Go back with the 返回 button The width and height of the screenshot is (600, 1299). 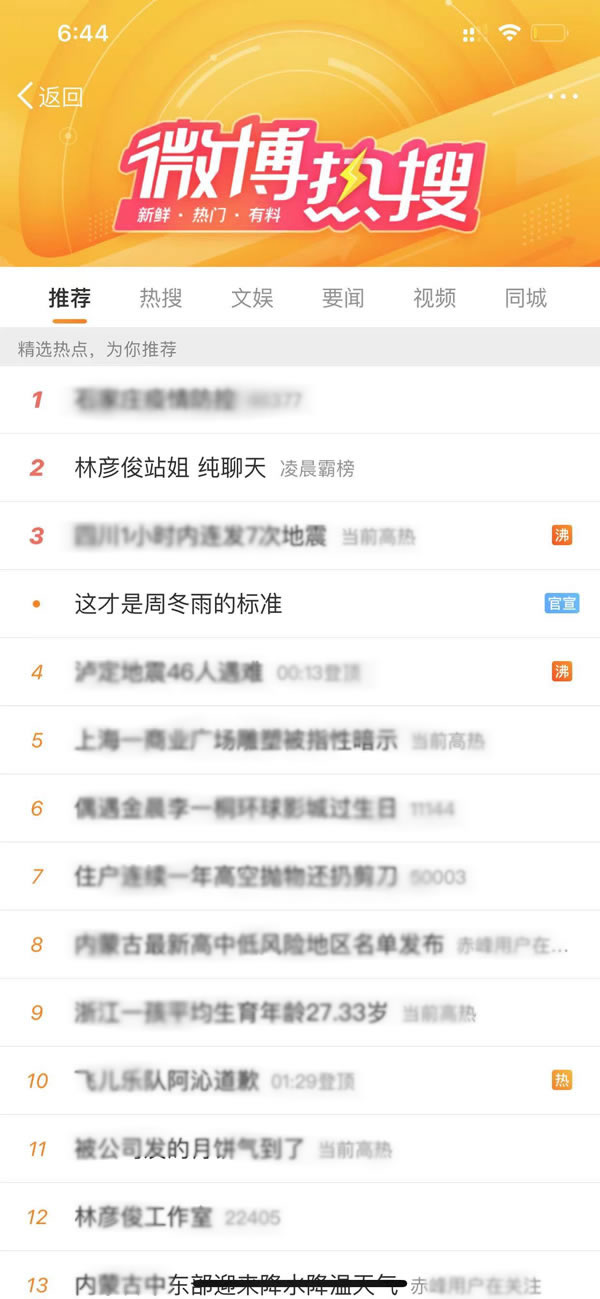[x=51, y=97]
